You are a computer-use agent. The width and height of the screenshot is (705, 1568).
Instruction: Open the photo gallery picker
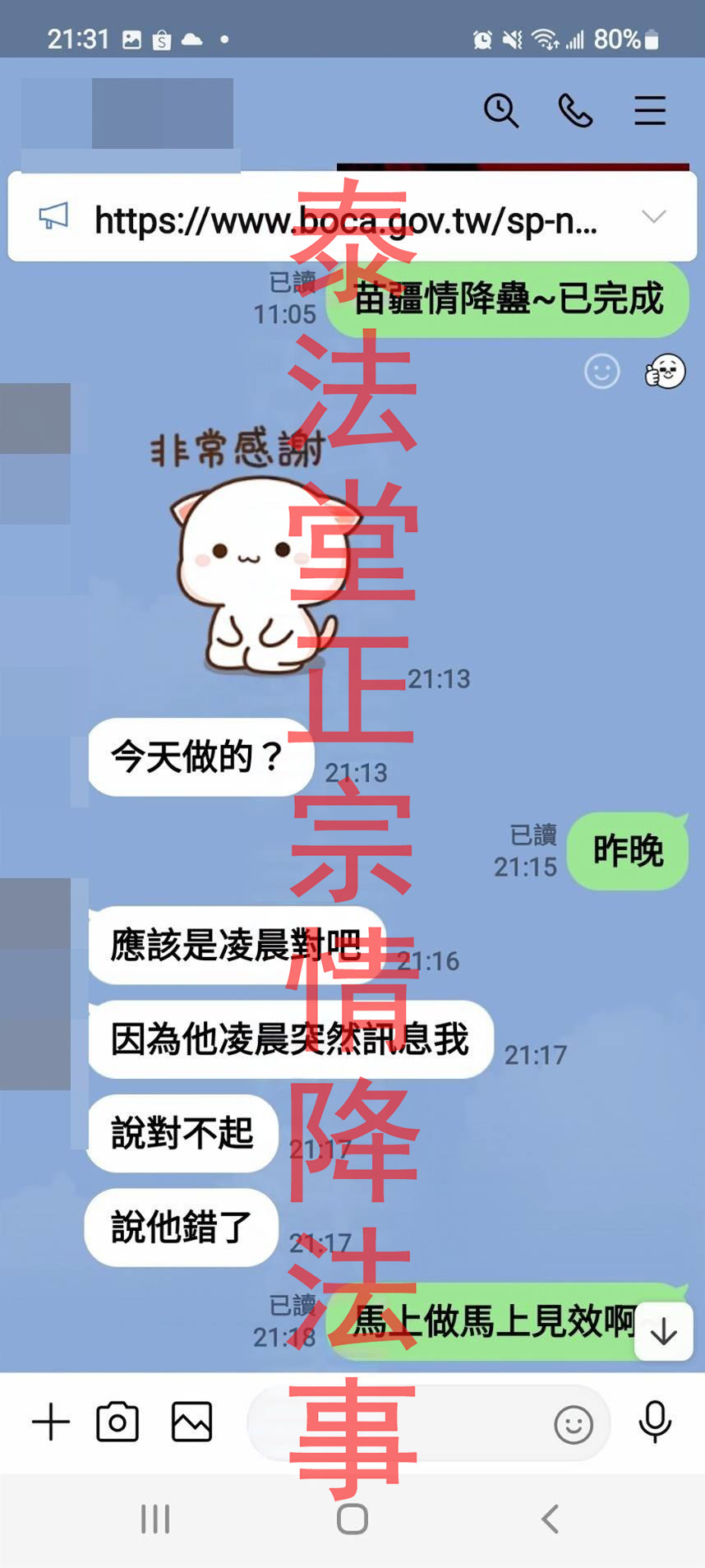pos(191,1422)
